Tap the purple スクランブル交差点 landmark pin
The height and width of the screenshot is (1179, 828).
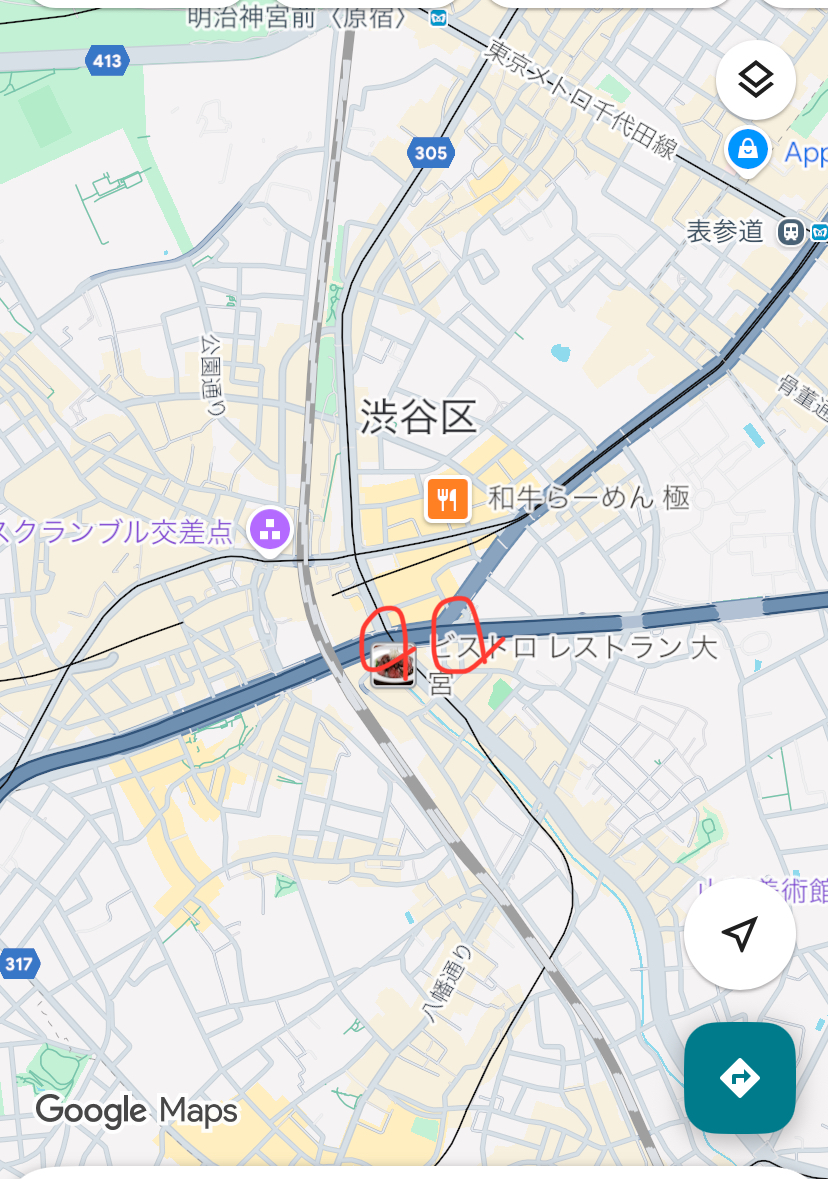270,530
